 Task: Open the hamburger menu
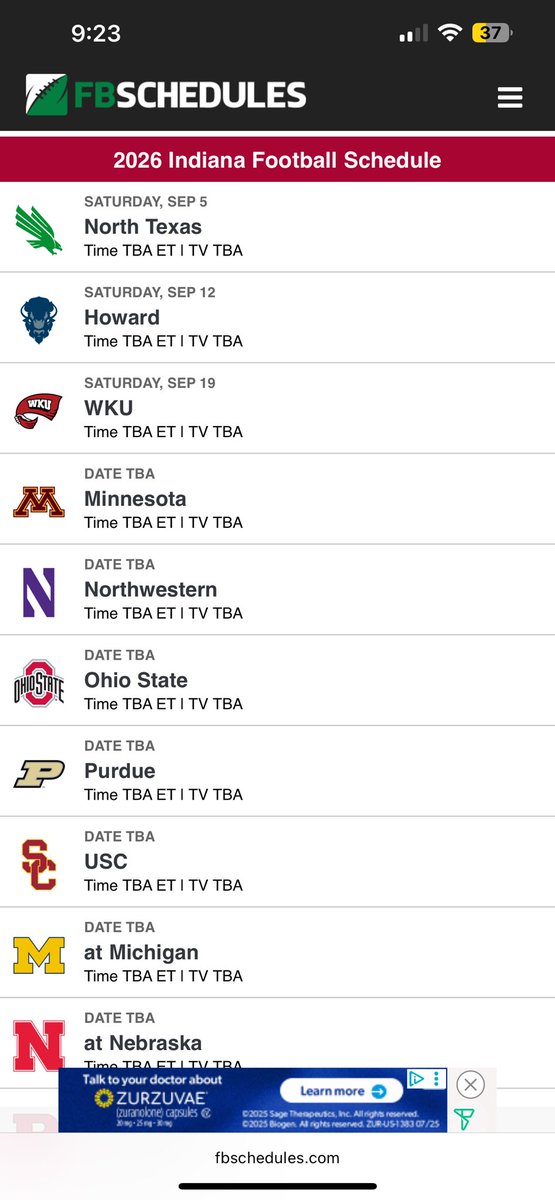point(510,97)
